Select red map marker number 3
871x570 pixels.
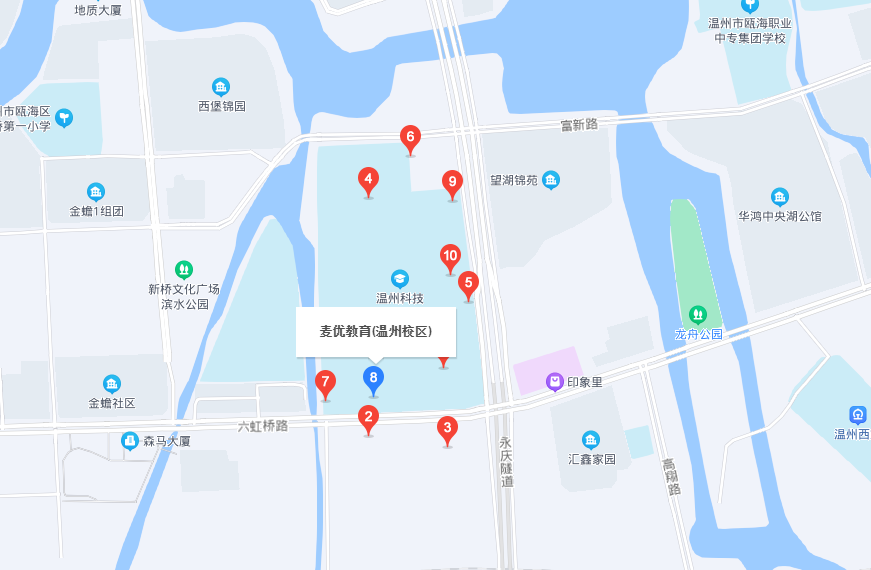coord(447,428)
